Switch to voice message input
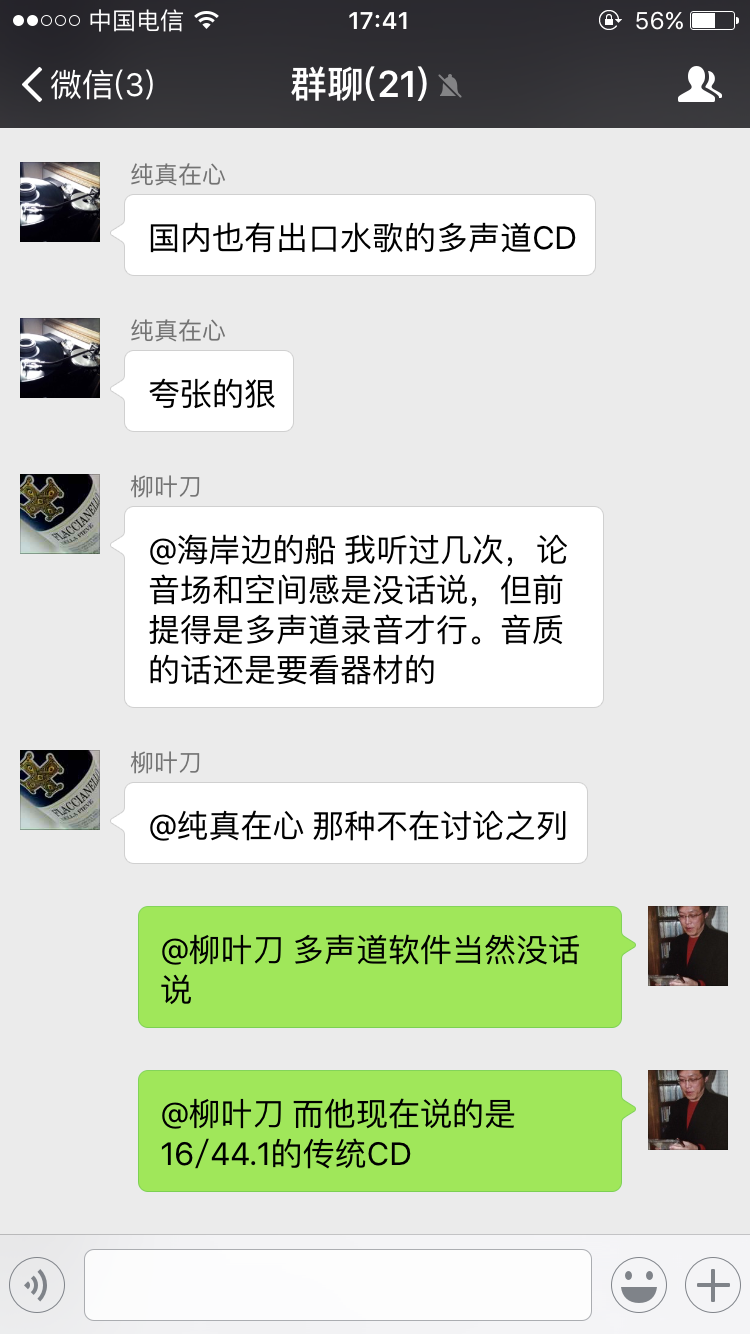750x1334 pixels. click(37, 1284)
